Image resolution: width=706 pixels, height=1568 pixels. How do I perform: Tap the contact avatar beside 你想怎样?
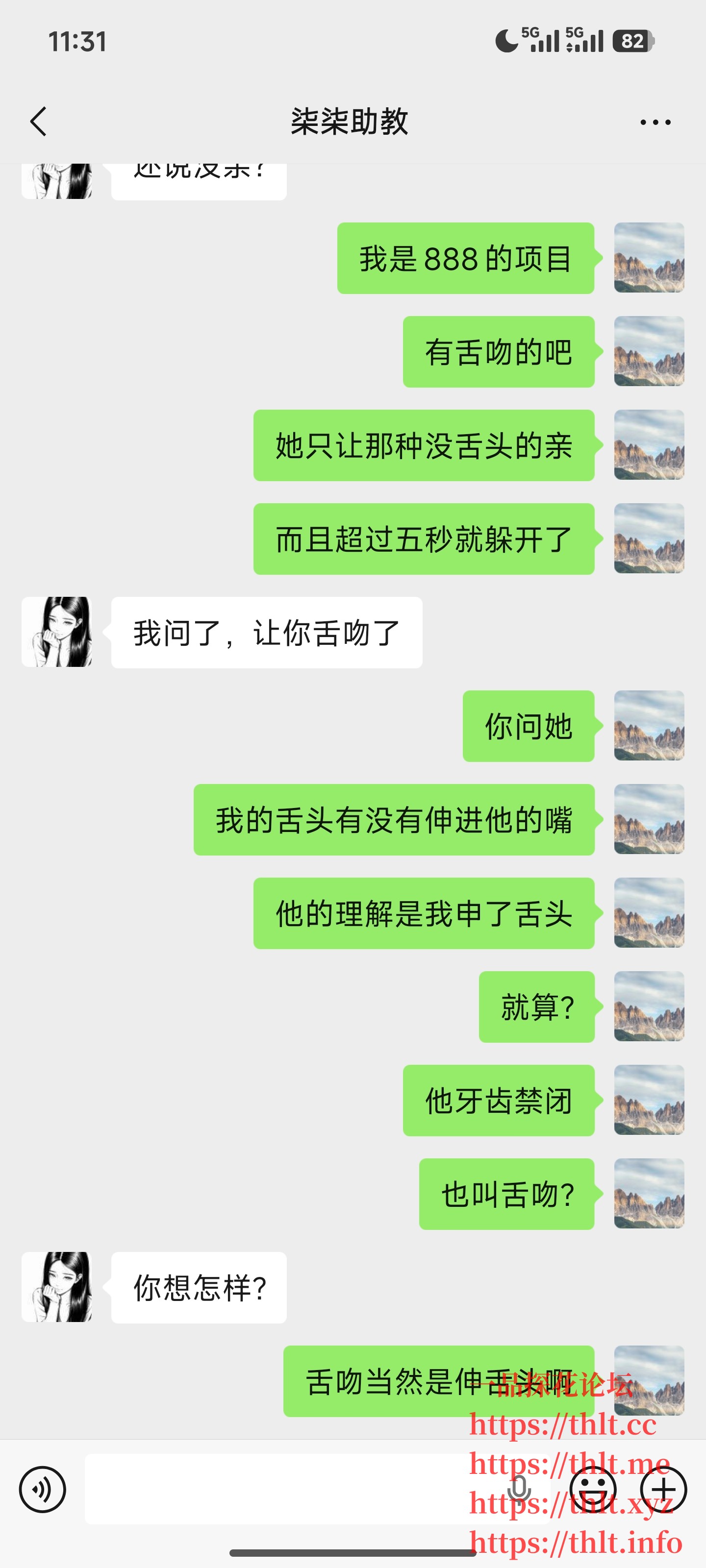60,1286
